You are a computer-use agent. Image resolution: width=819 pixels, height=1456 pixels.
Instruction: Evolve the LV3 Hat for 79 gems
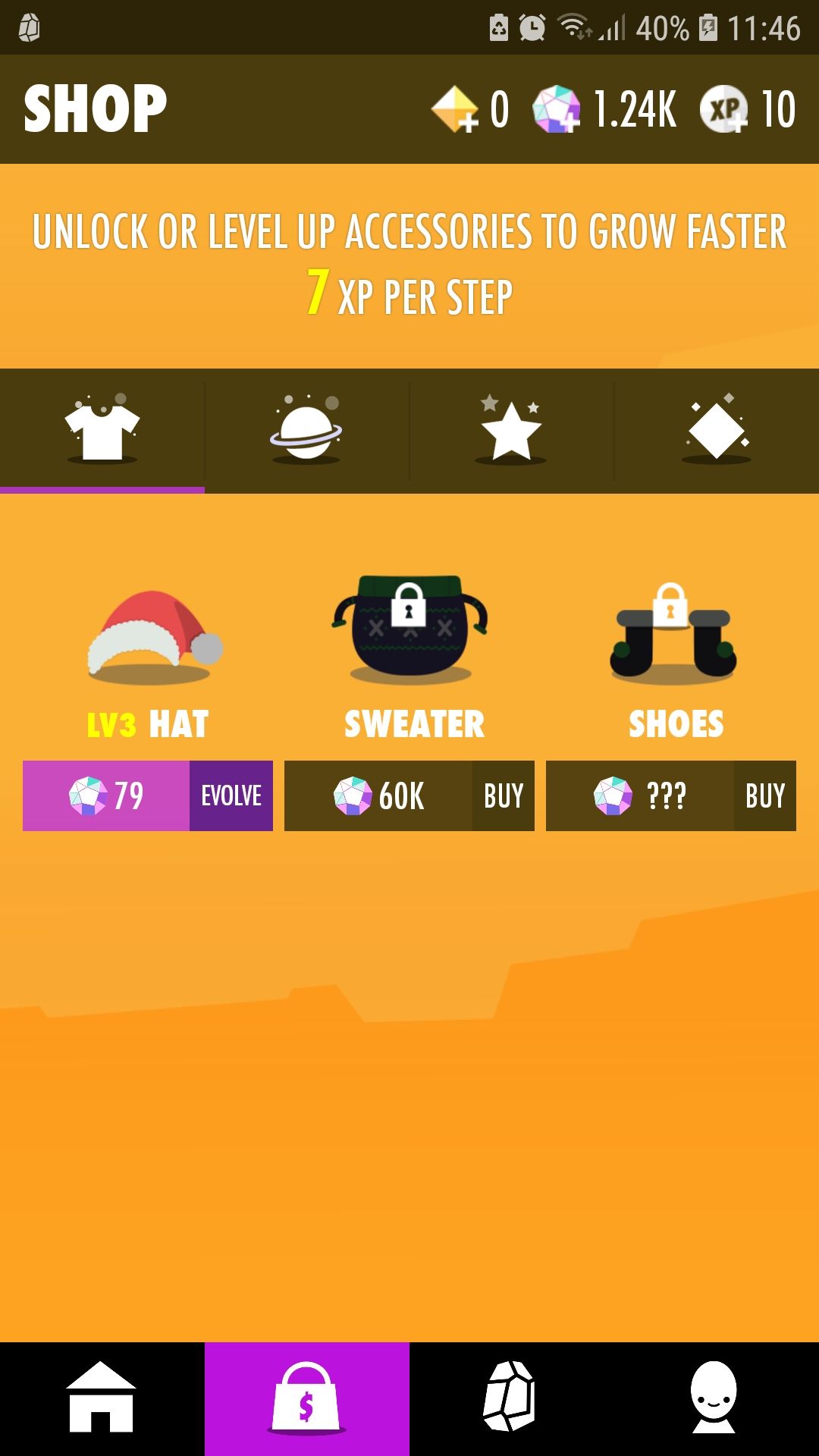(231, 795)
